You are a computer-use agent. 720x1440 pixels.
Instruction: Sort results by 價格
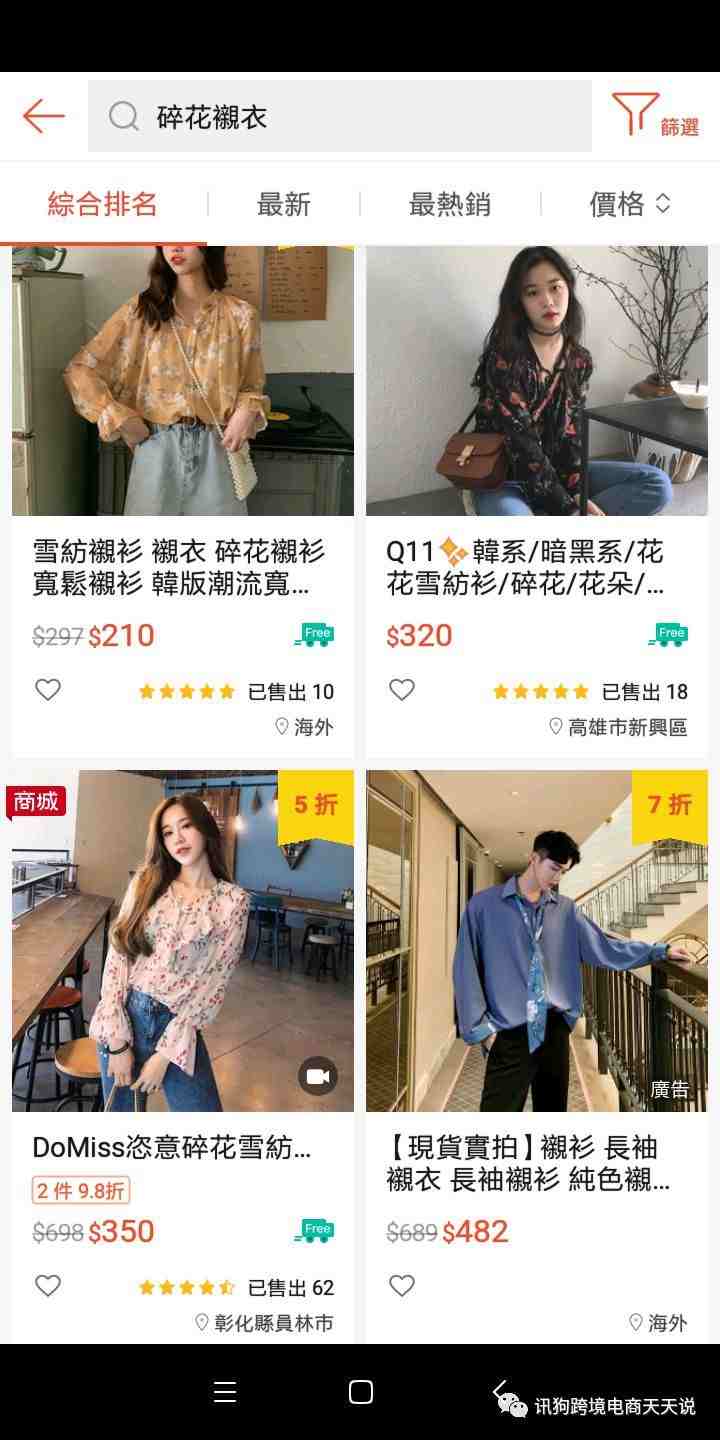(x=629, y=204)
